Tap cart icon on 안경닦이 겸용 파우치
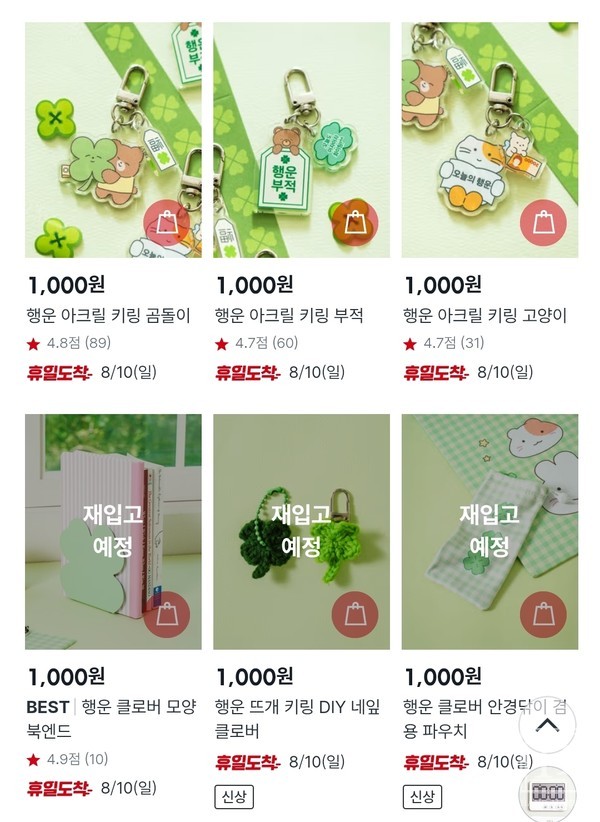 pyautogui.click(x=543, y=615)
